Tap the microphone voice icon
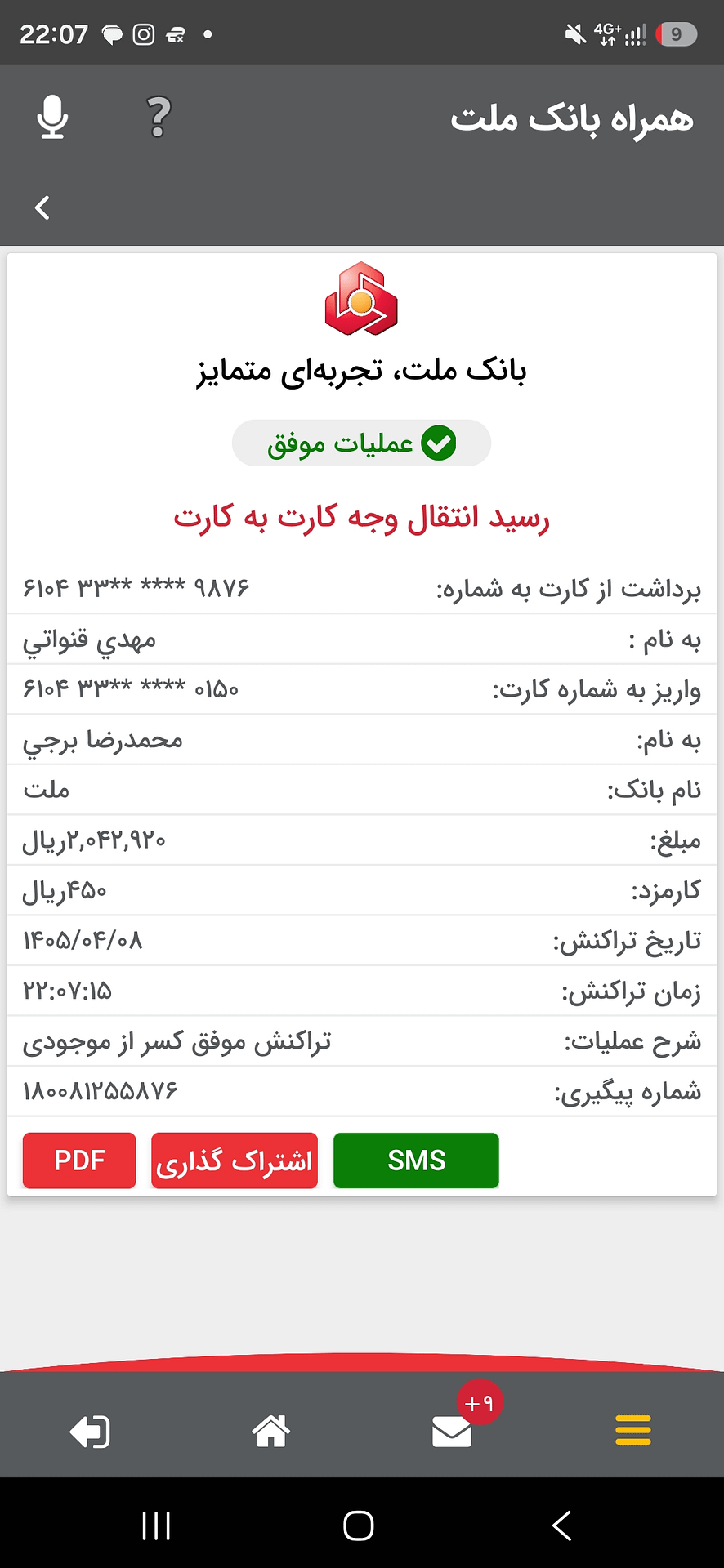The width and height of the screenshot is (724, 1568). coord(52,117)
